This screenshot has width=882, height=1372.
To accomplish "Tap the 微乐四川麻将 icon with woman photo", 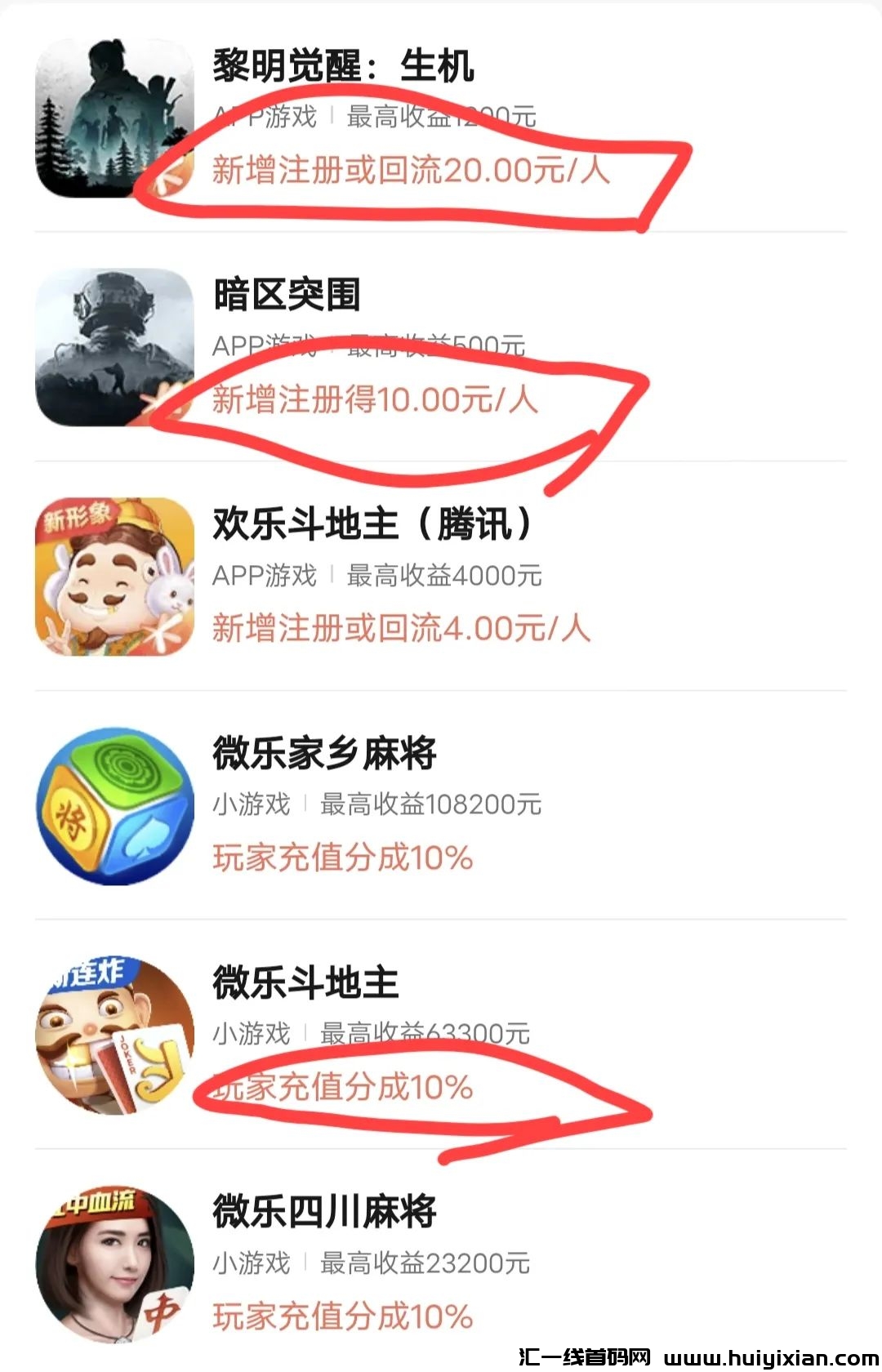I will coord(114,1262).
